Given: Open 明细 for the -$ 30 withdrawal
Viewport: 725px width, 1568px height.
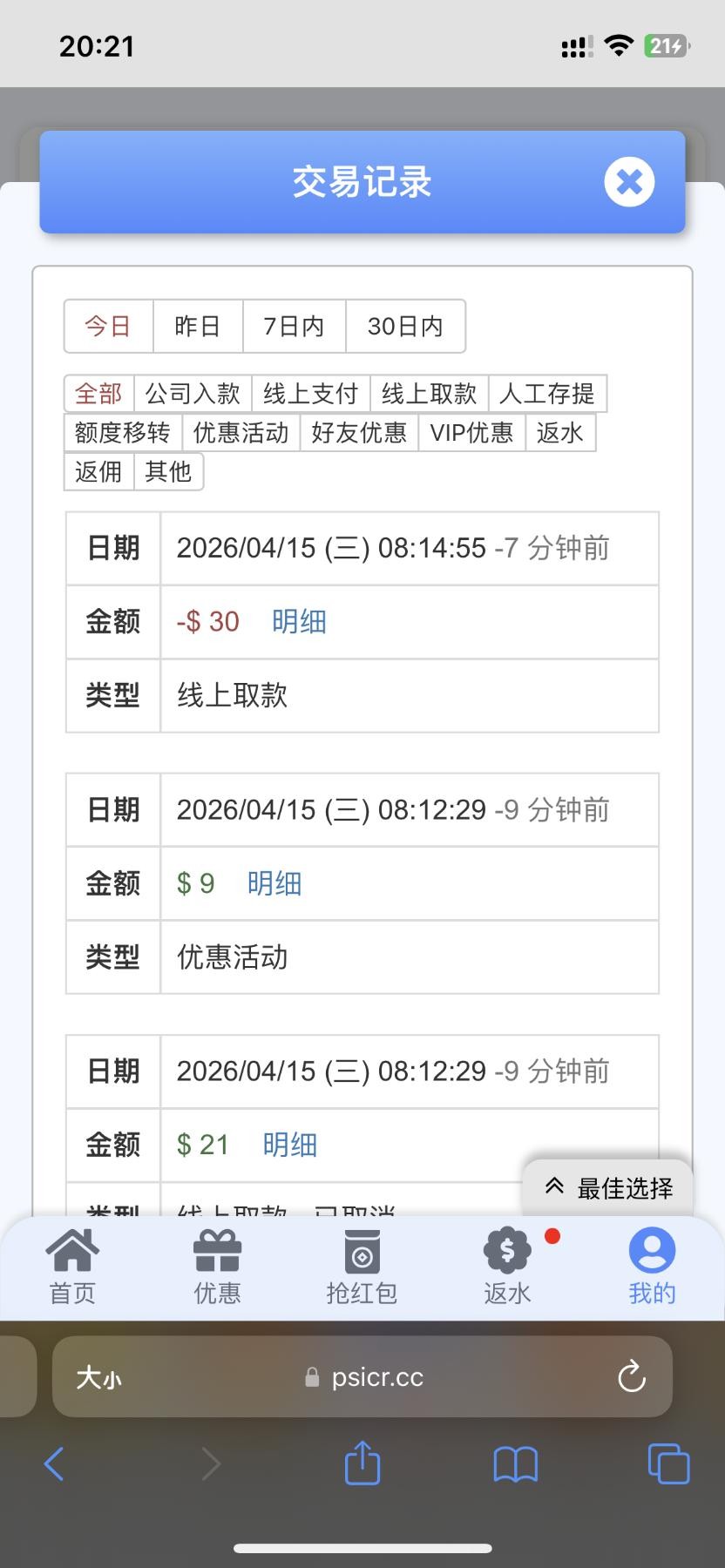Looking at the screenshot, I should pos(299,622).
